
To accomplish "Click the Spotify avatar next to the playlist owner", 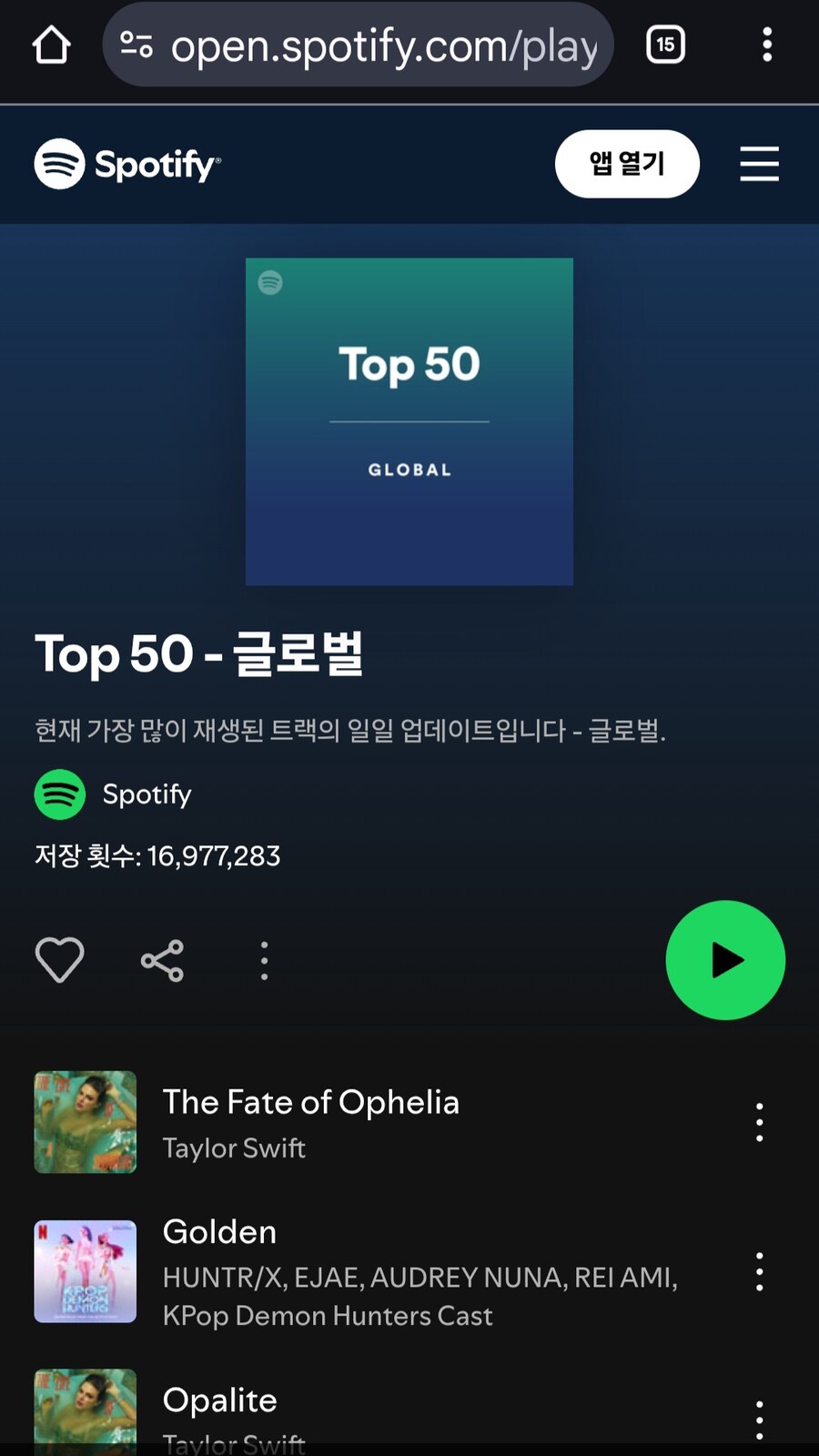I will click(x=59, y=794).
